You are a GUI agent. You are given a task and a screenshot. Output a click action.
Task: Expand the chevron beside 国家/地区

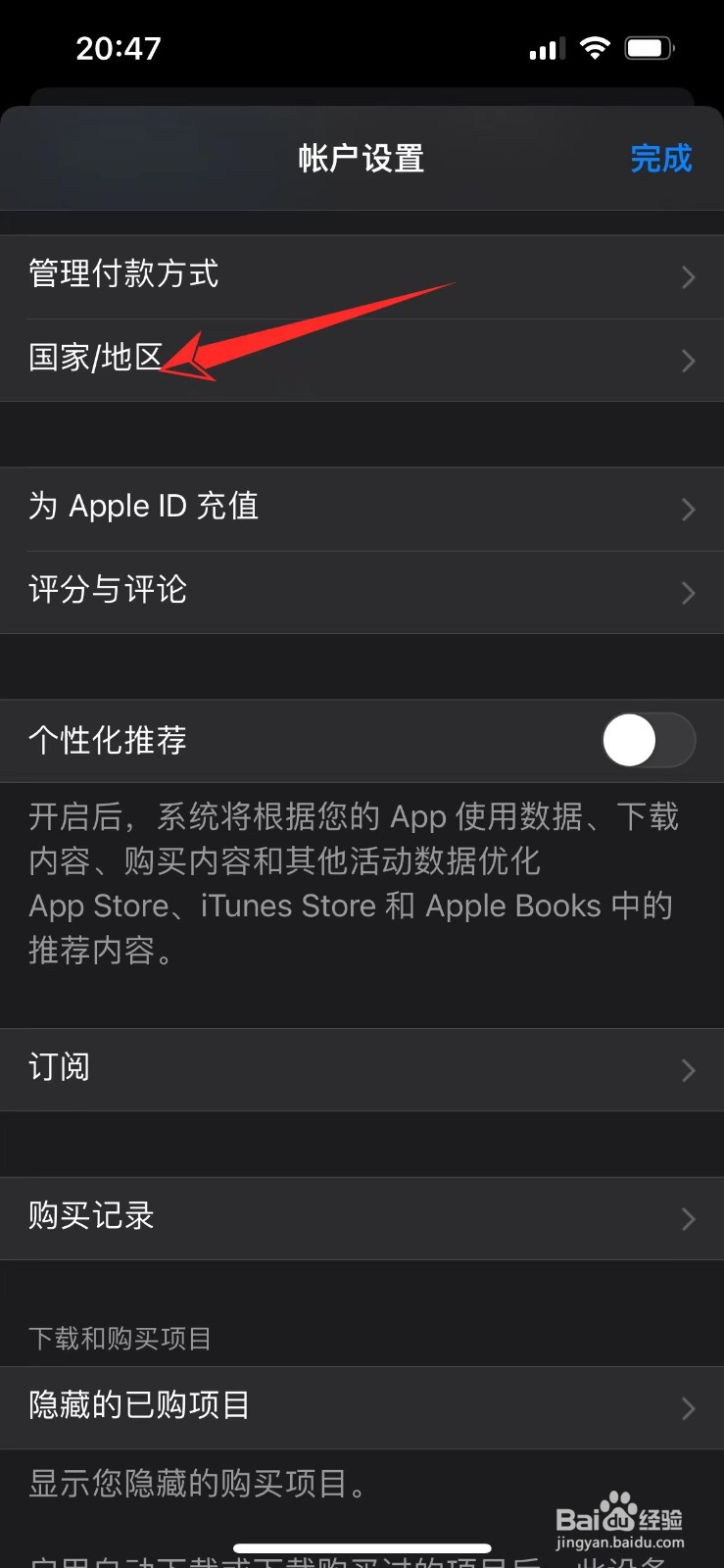pos(688,361)
